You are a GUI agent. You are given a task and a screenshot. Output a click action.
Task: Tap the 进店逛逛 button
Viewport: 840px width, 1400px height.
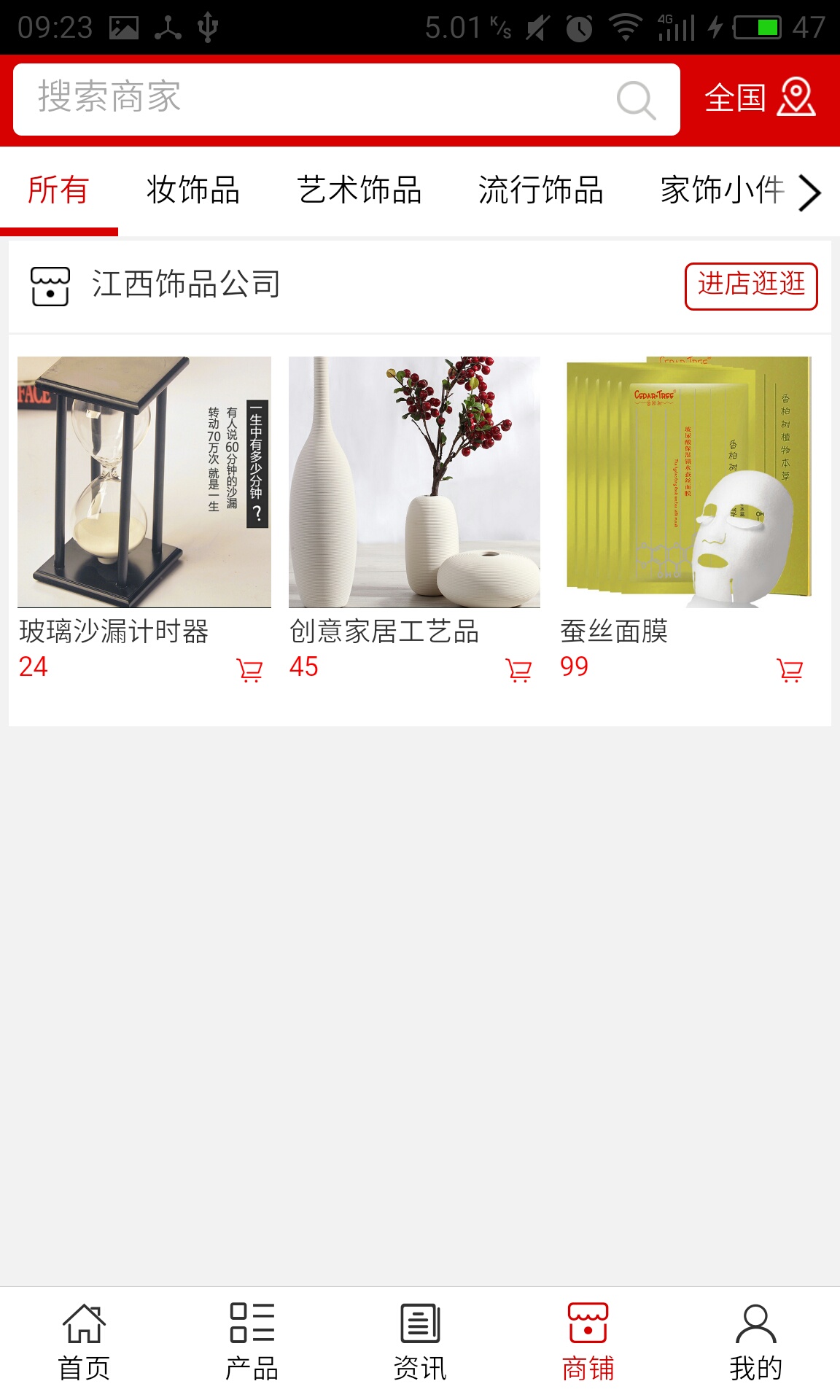750,286
